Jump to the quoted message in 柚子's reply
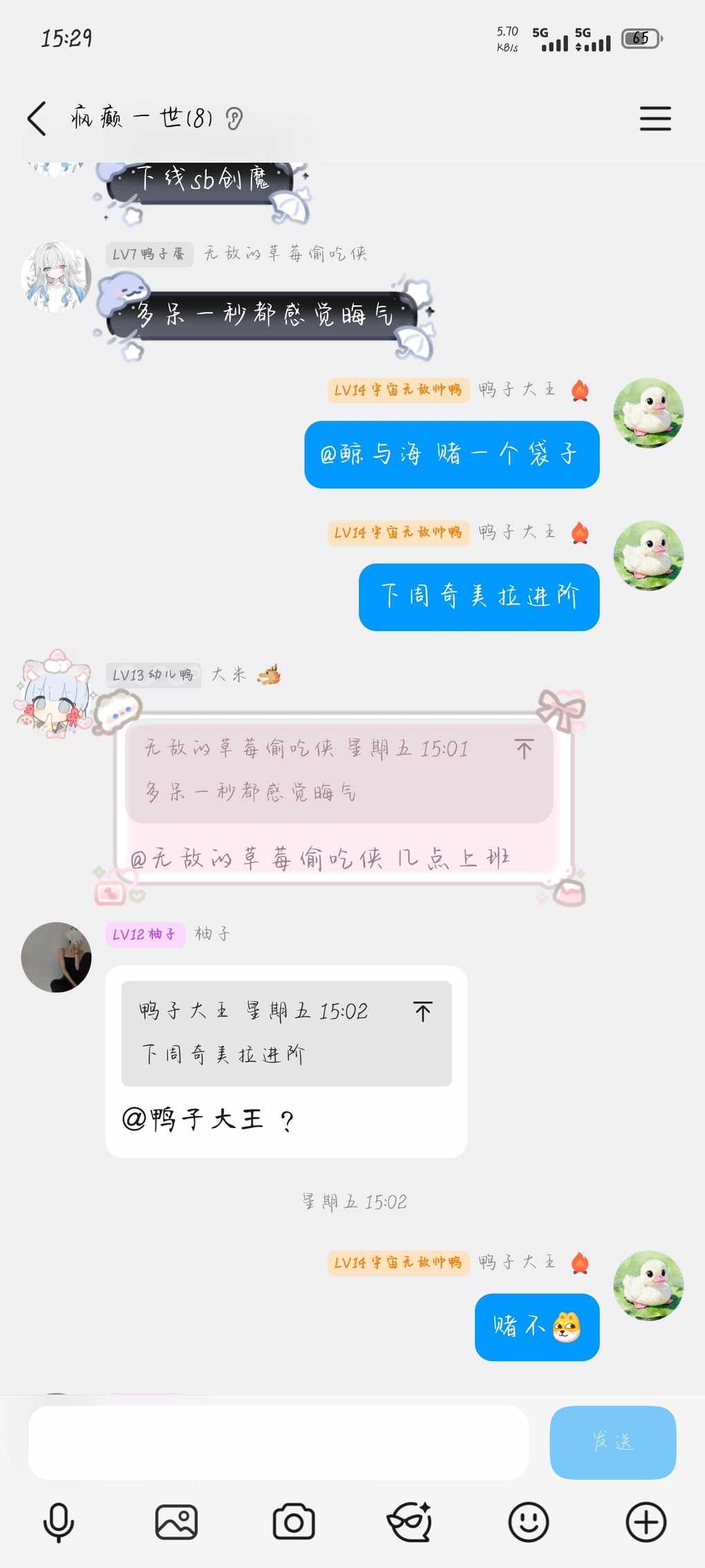 pyautogui.click(x=423, y=1011)
